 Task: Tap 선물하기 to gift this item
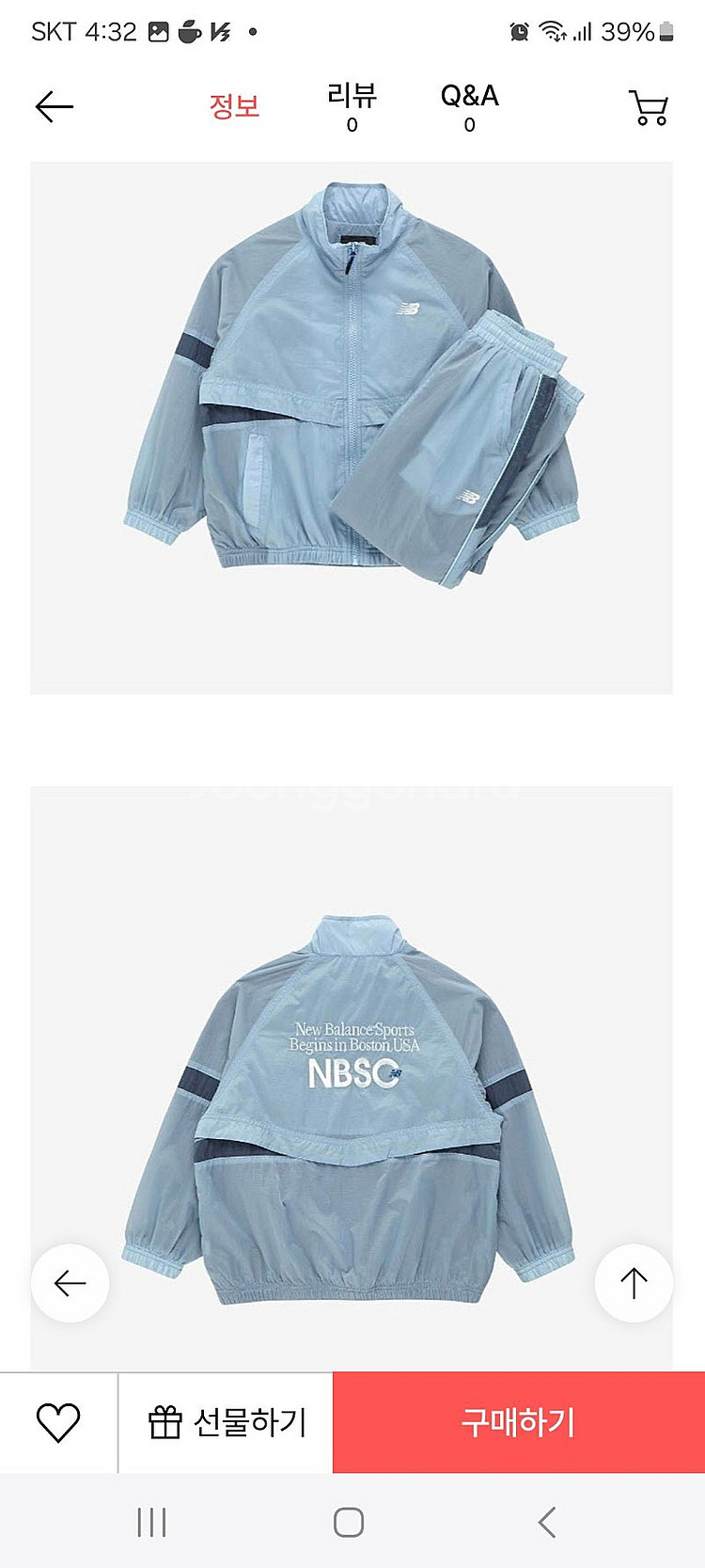pyautogui.click(x=227, y=1421)
